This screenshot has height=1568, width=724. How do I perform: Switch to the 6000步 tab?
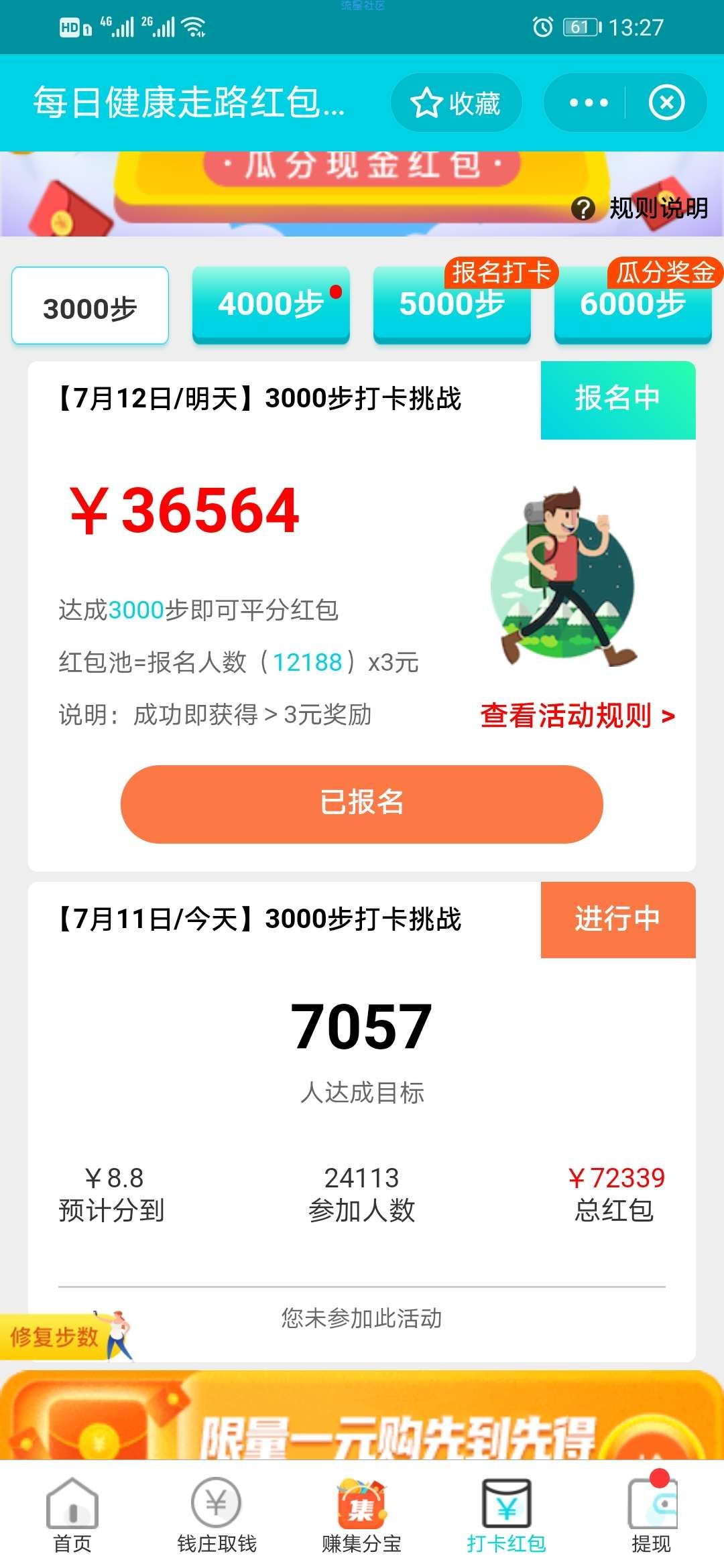pyautogui.click(x=632, y=305)
